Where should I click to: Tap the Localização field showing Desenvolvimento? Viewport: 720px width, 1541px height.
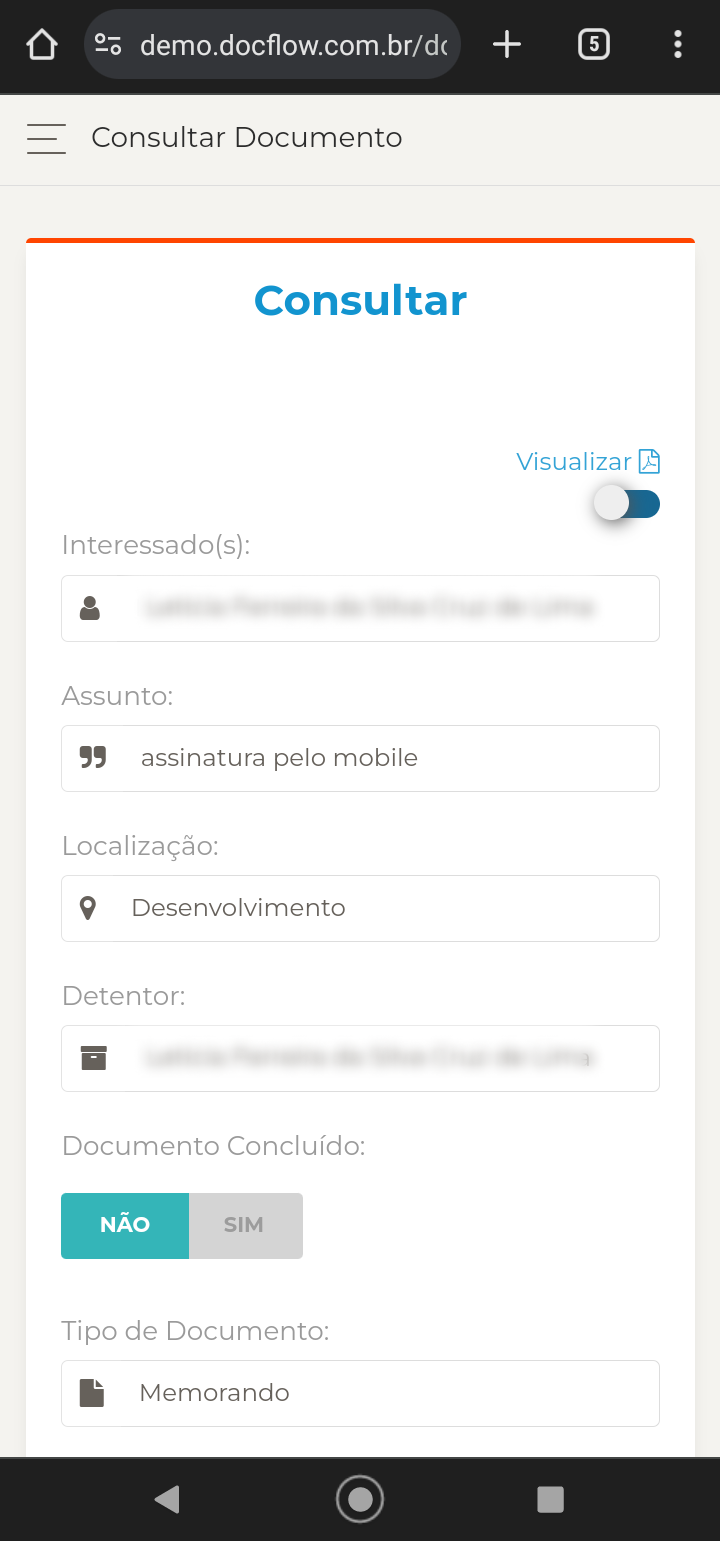(360, 908)
